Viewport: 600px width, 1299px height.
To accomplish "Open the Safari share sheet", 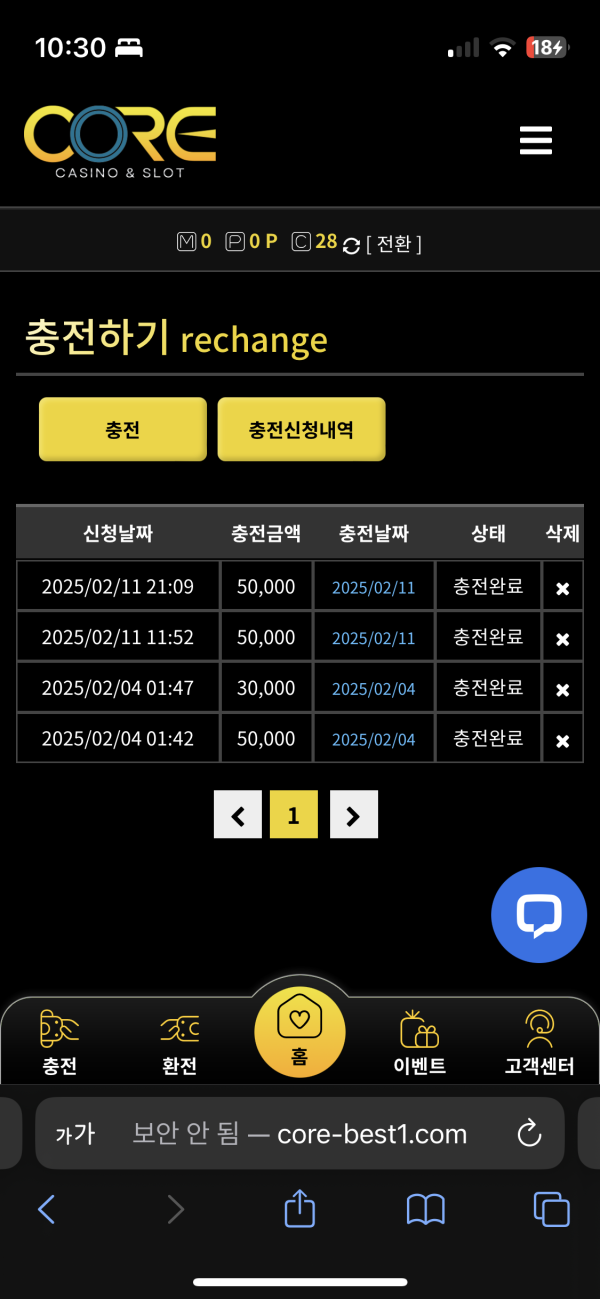I will pyautogui.click(x=300, y=1210).
